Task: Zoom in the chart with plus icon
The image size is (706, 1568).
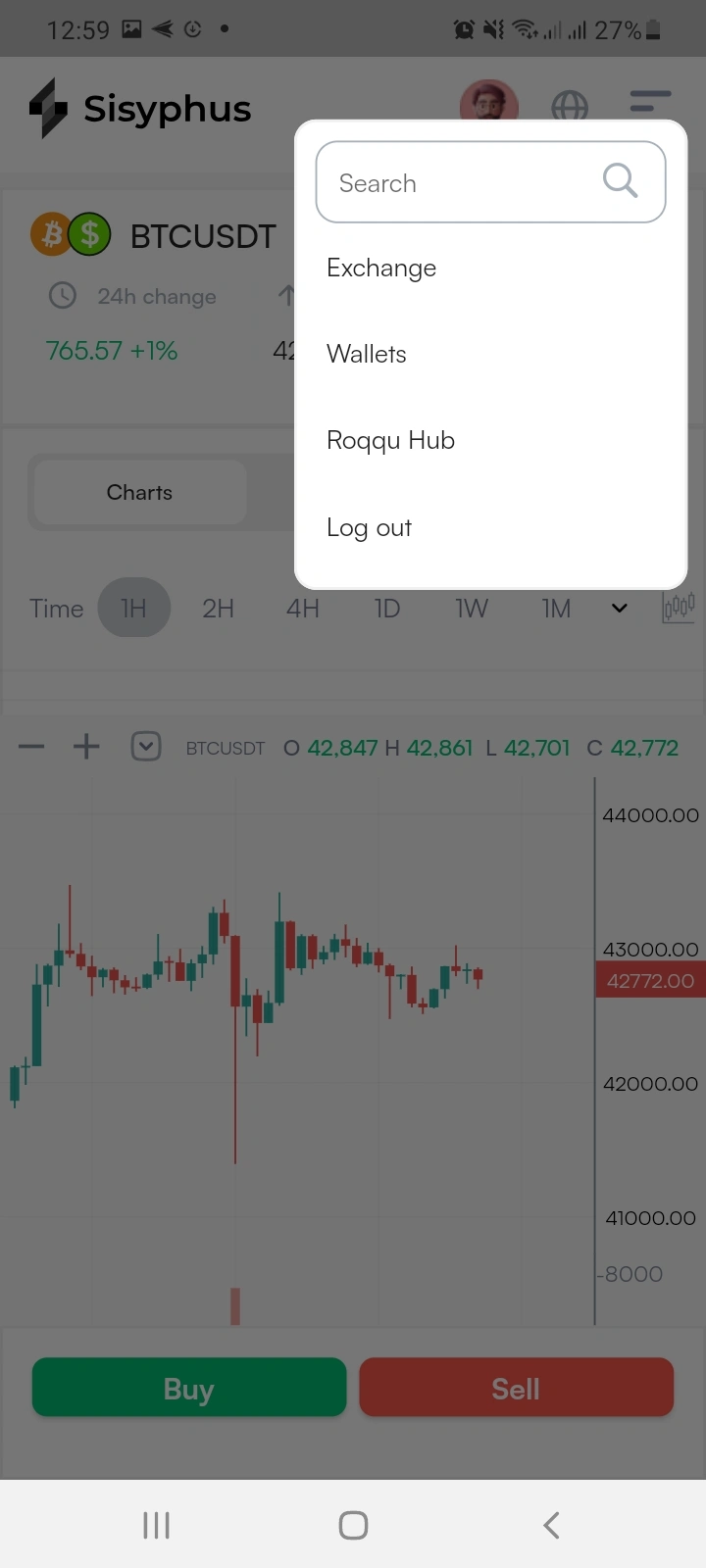Action: pyautogui.click(x=86, y=748)
